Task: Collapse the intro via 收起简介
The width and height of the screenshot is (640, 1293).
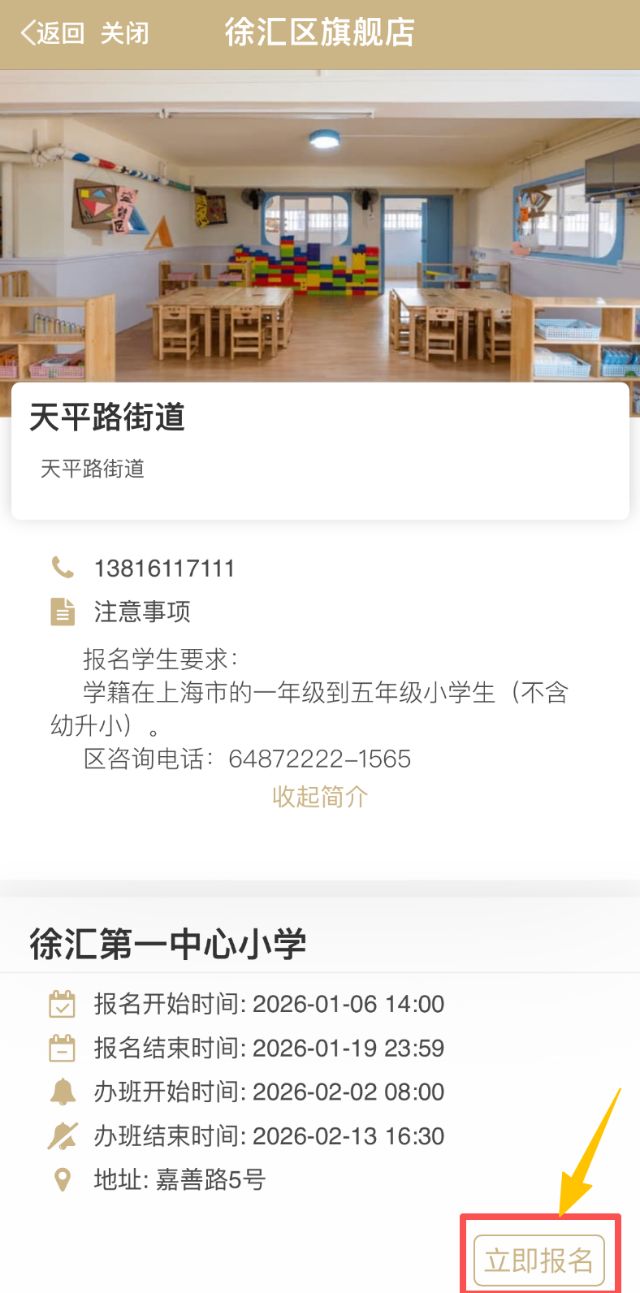Action: 320,797
